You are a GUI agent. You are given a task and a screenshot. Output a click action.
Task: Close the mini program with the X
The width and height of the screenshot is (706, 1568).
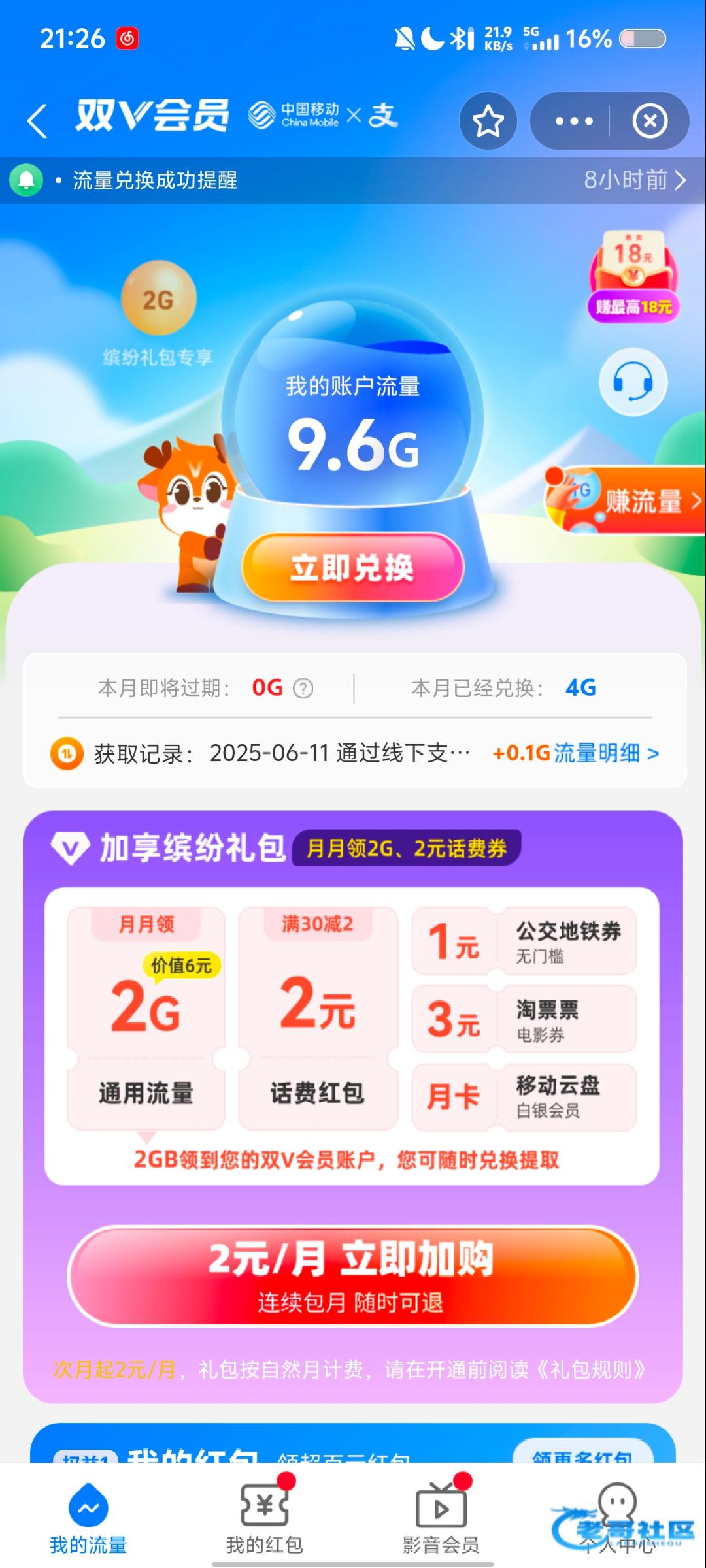point(650,122)
